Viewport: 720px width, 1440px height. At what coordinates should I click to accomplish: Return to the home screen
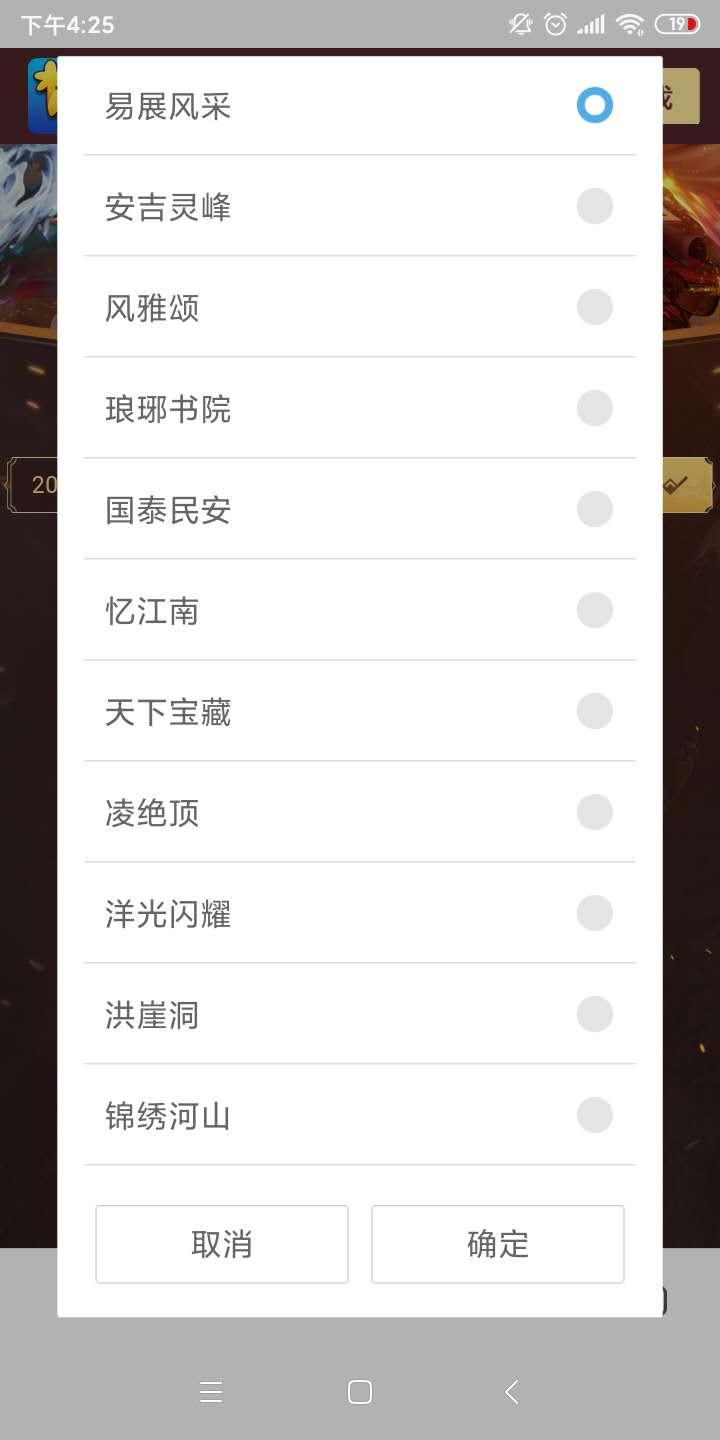(360, 1392)
